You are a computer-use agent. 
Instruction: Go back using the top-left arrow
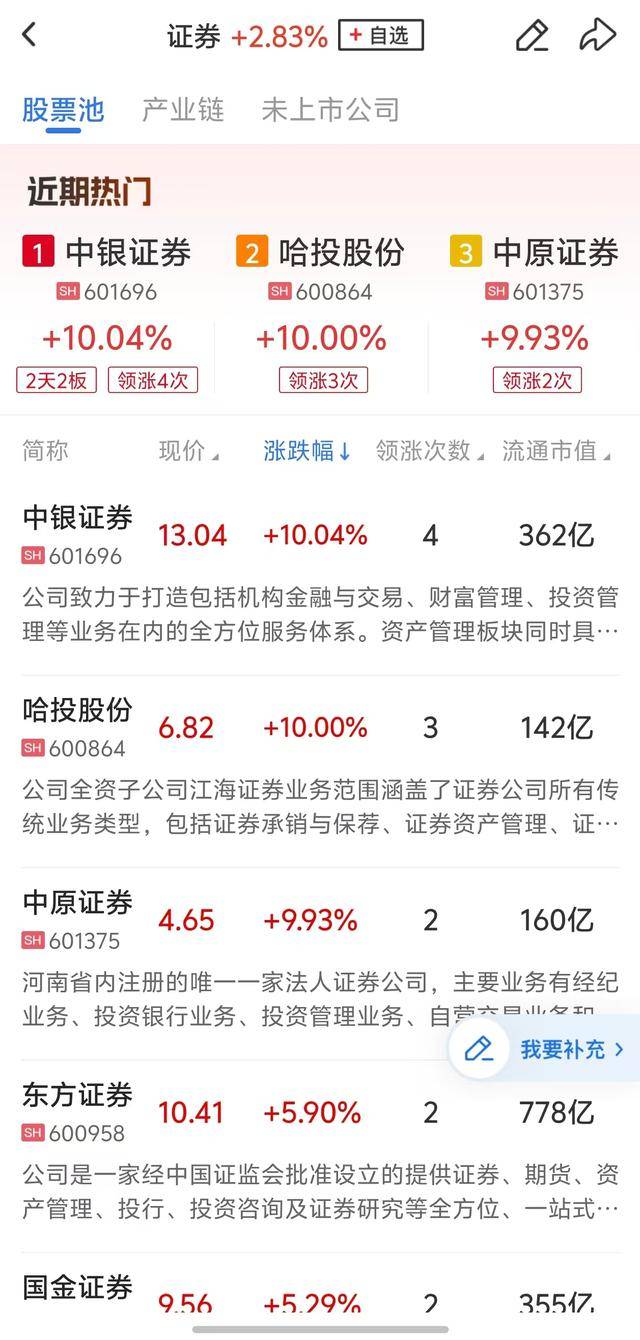[x=29, y=36]
